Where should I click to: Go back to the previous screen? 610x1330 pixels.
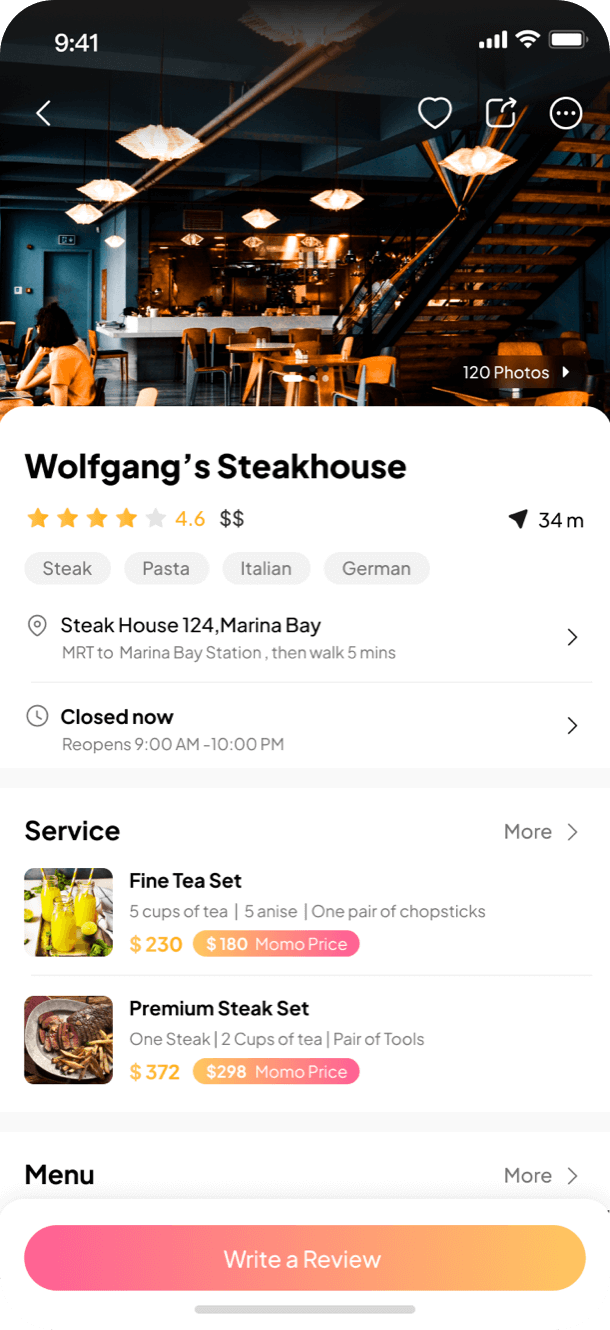(43, 114)
